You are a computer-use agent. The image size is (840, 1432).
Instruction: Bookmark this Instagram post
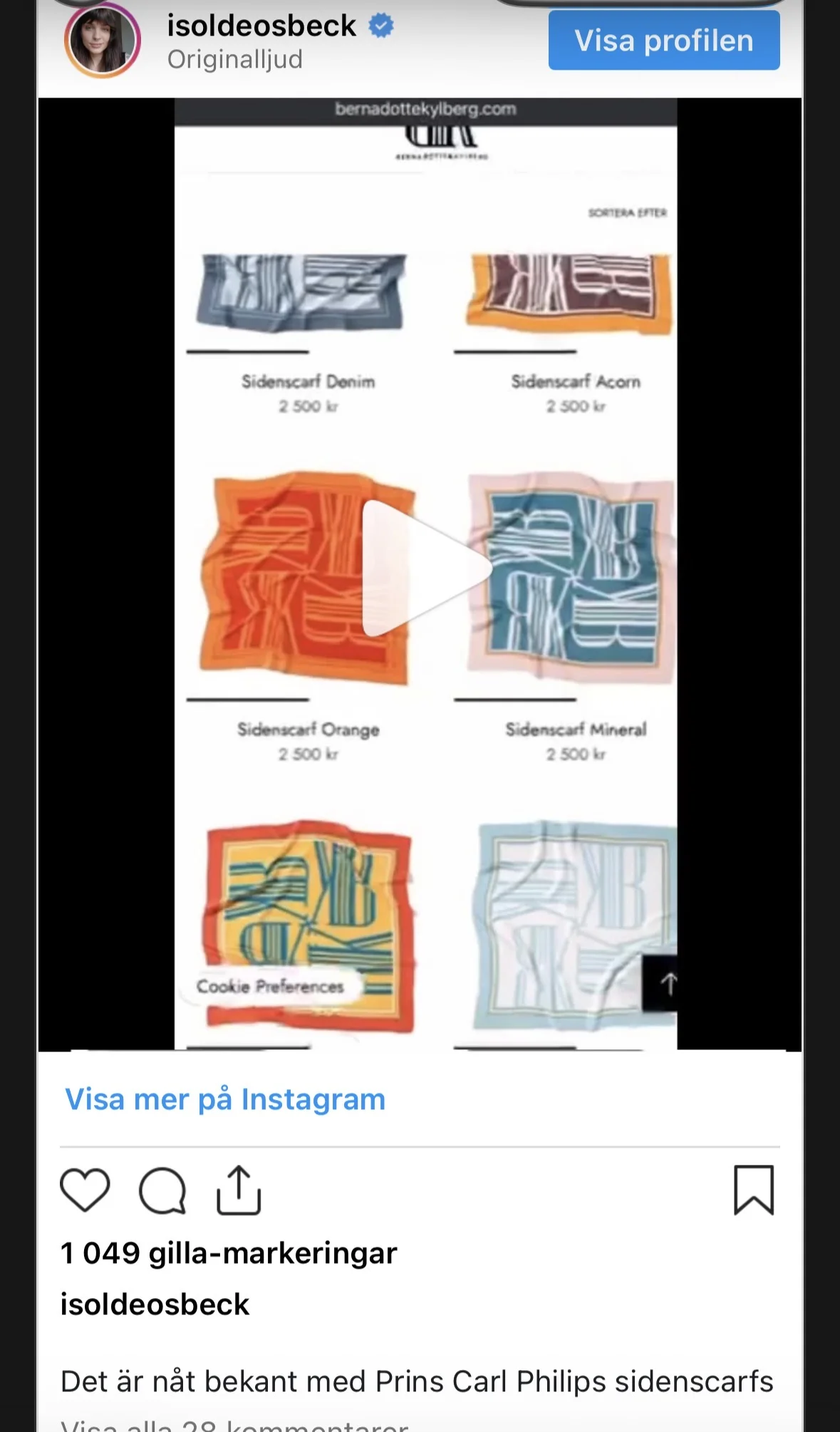click(x=753, y=1190)
